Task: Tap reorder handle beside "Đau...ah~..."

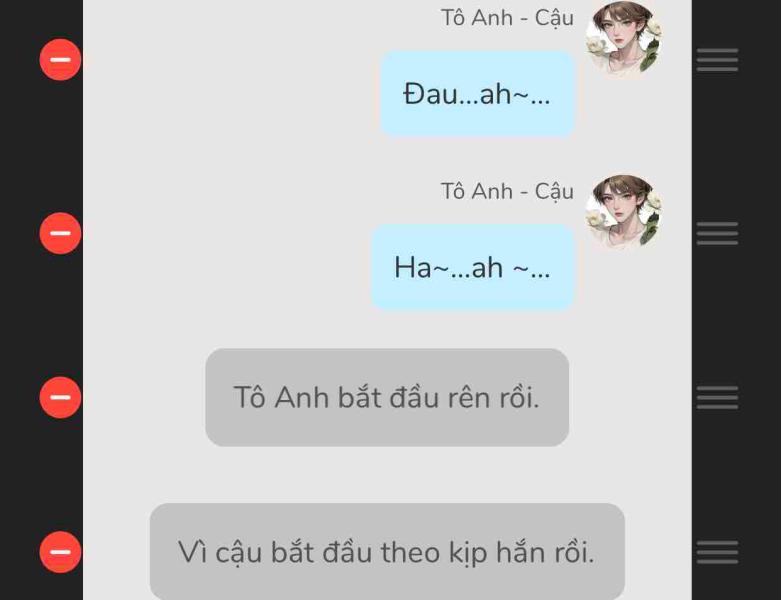Action: pos(717,61)
